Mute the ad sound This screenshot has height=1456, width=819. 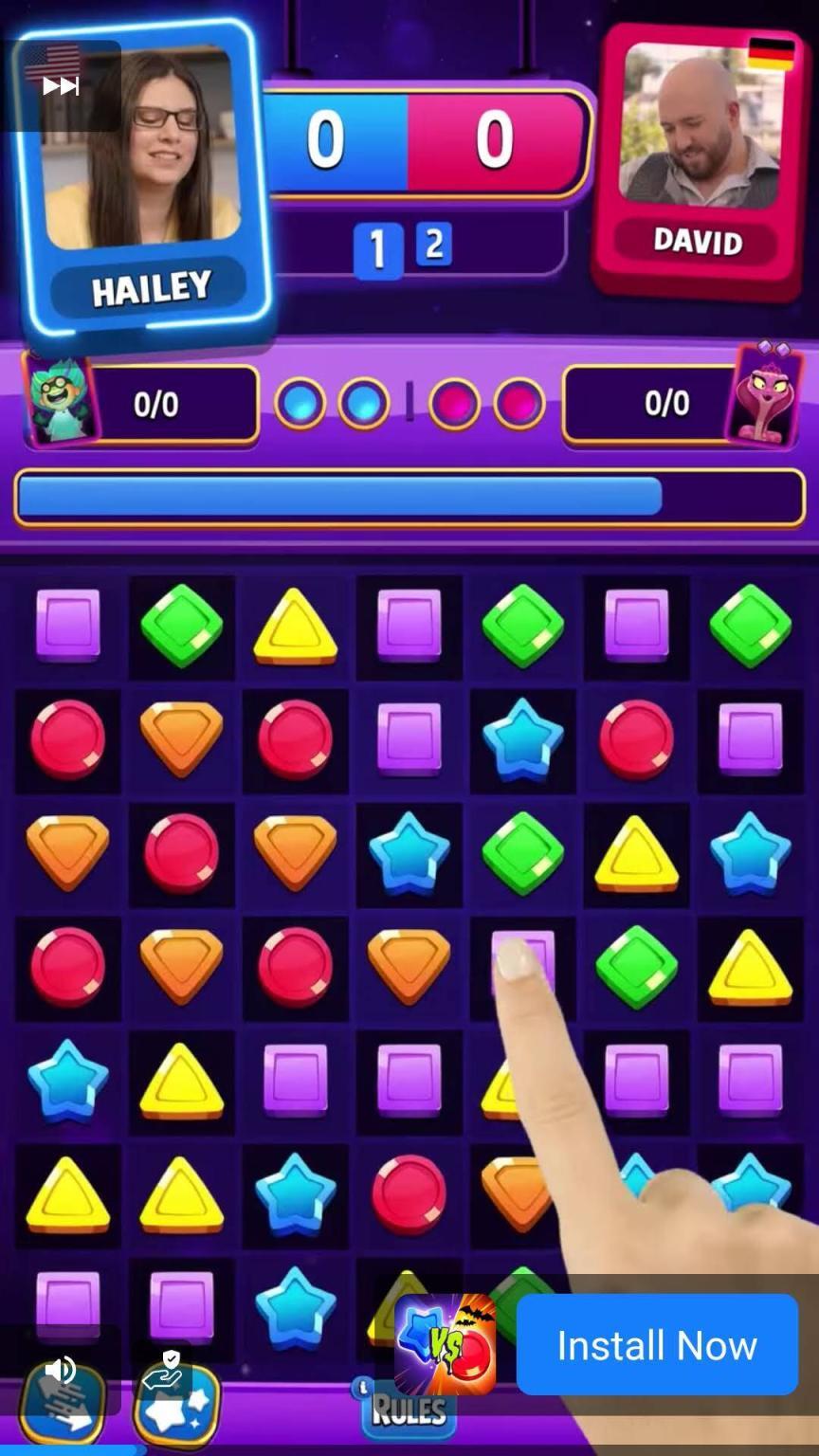point(61,1369)
